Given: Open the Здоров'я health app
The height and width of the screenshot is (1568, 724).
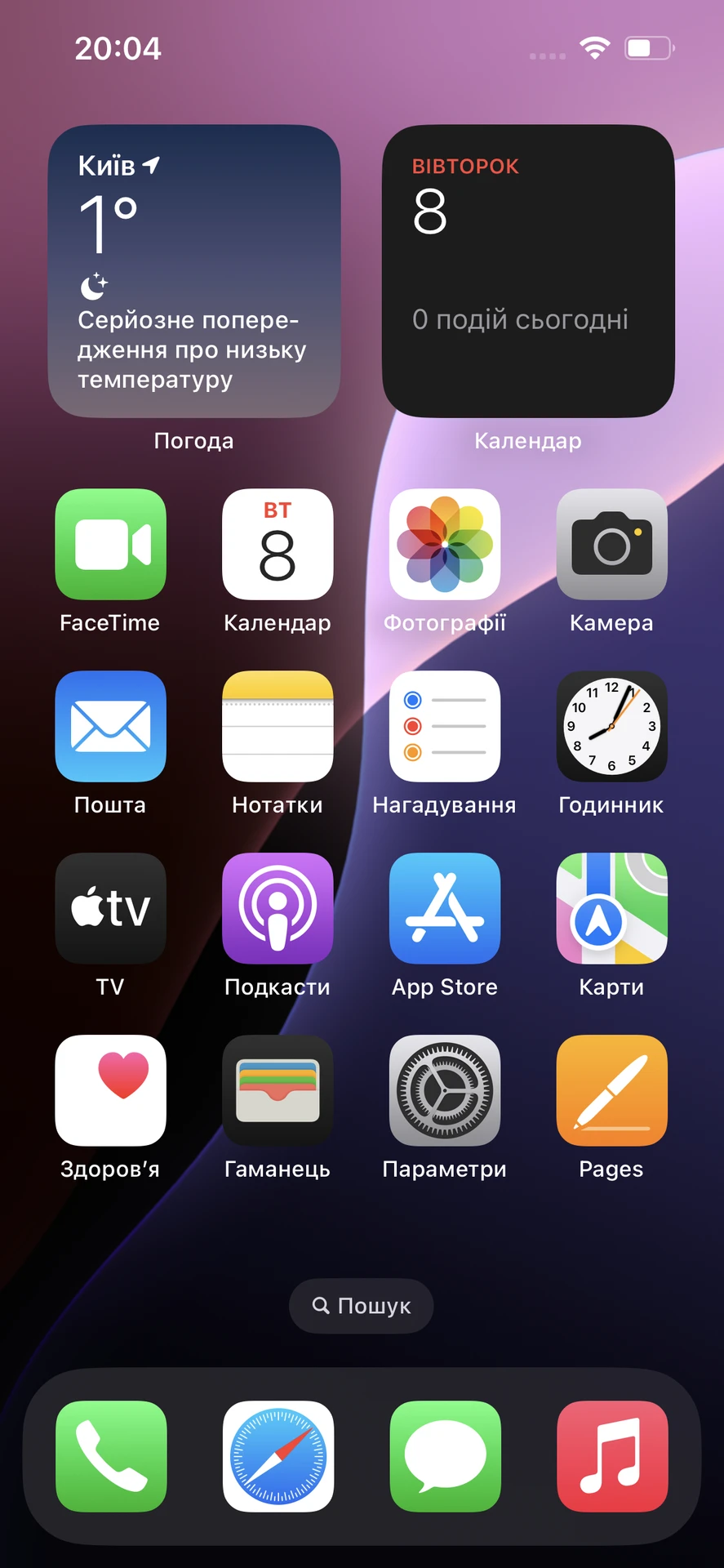Looking at the screenshot, I should point(110,1090).
